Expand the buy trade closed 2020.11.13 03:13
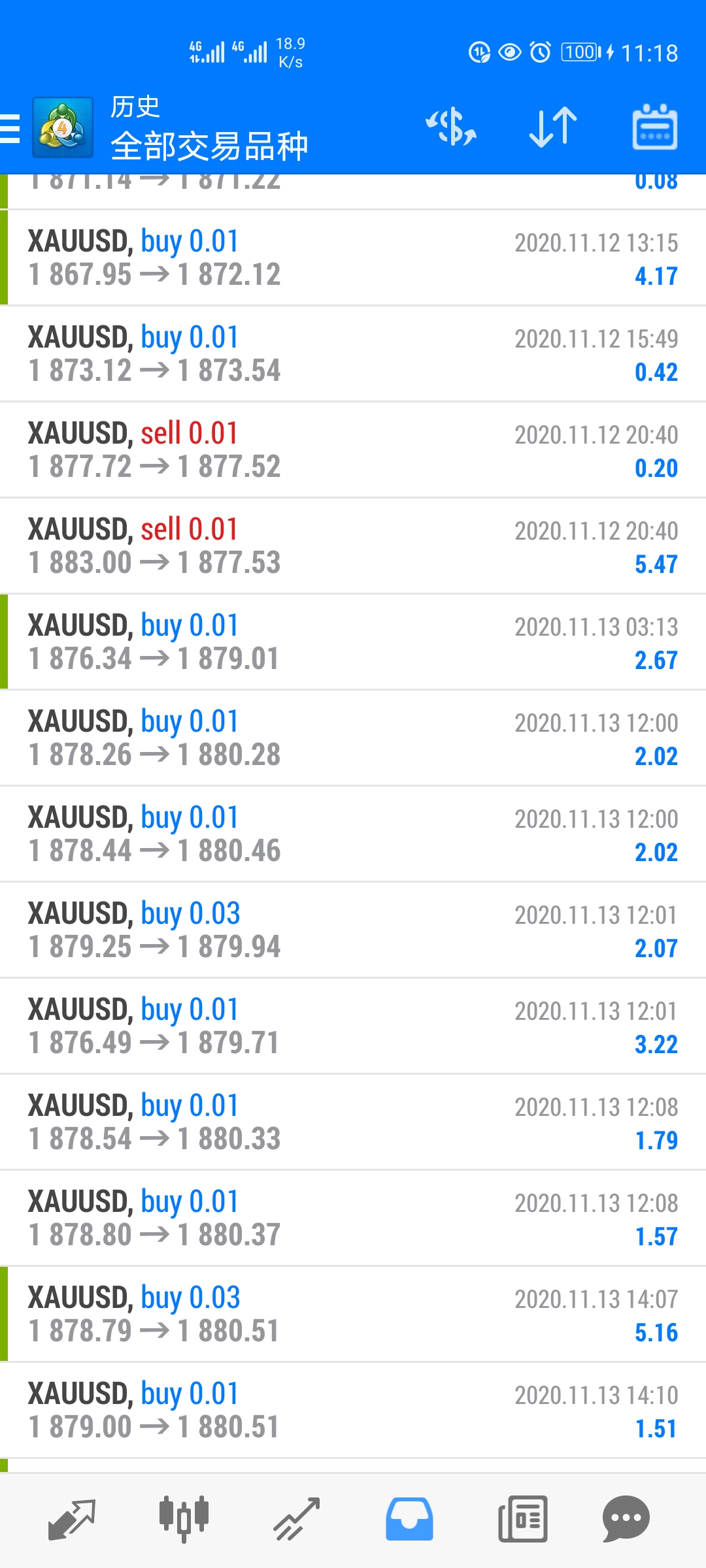The height and width of the screenshot is (1568, 706). [x=353, y=642]
